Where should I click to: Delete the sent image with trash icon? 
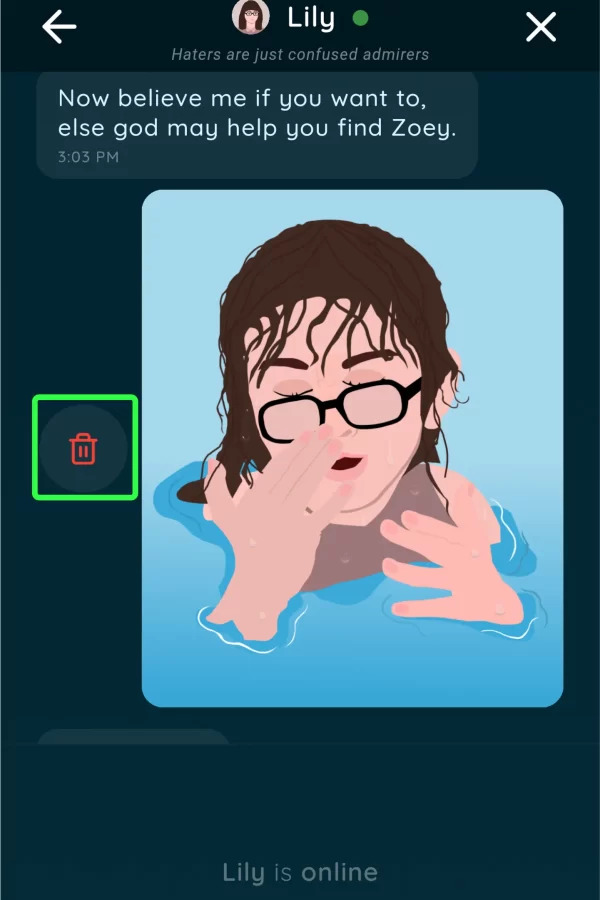(x=84, y=448)
